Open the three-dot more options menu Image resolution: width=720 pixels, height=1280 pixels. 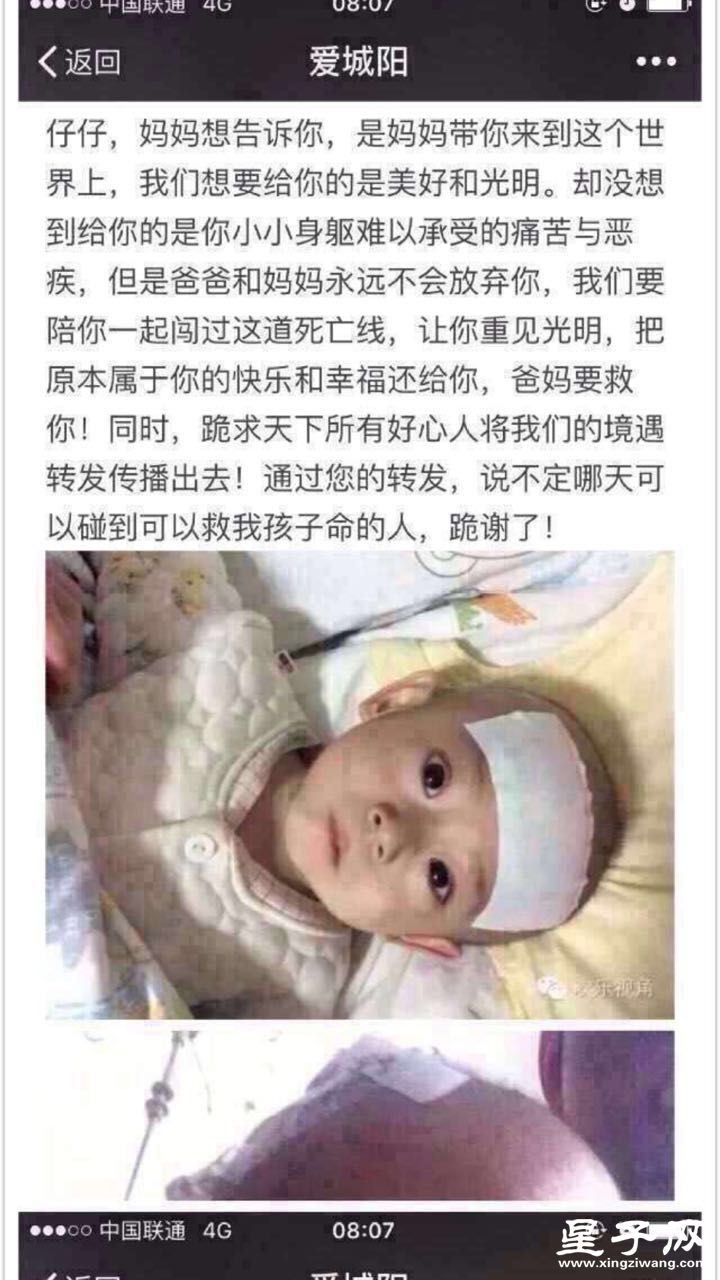[656, 62]
